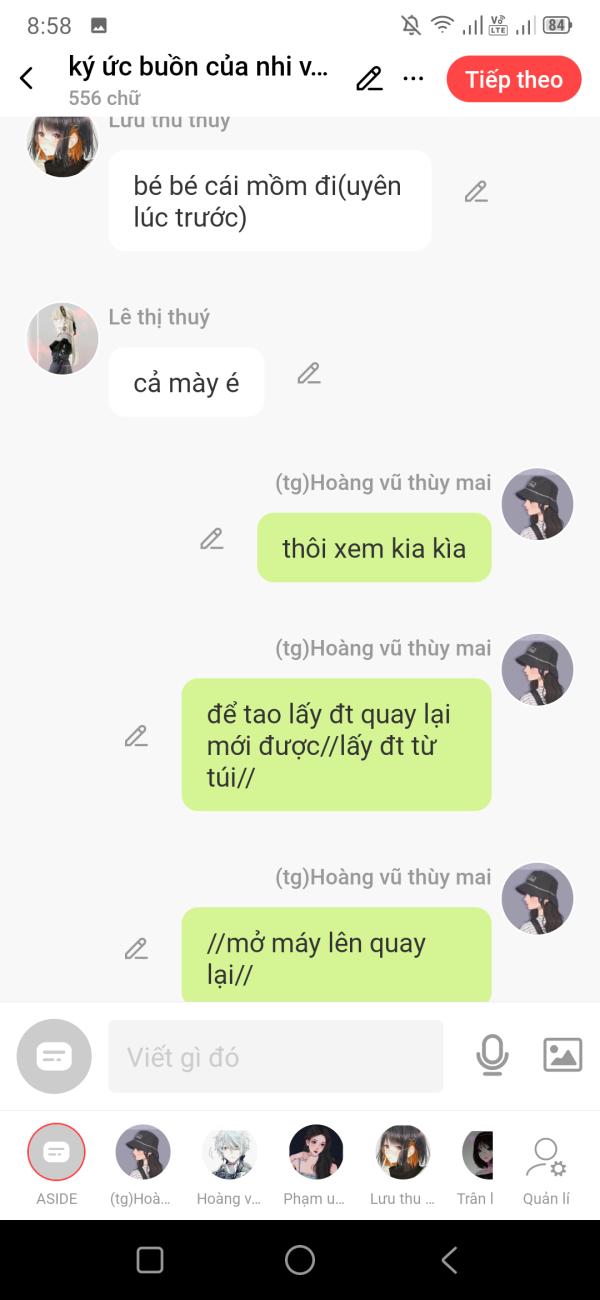This screenshot has height=1300, width=600.
Task: Open the three-dot overflow menu
Action: click(413, 79)
